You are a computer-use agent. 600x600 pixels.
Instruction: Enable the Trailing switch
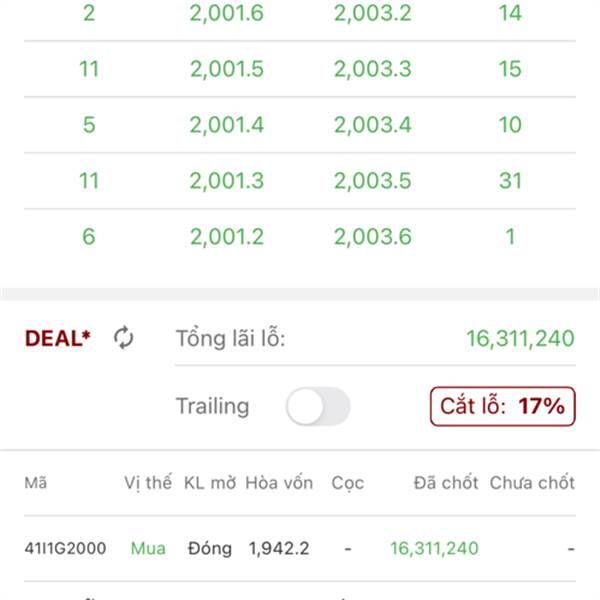(318, 407)
